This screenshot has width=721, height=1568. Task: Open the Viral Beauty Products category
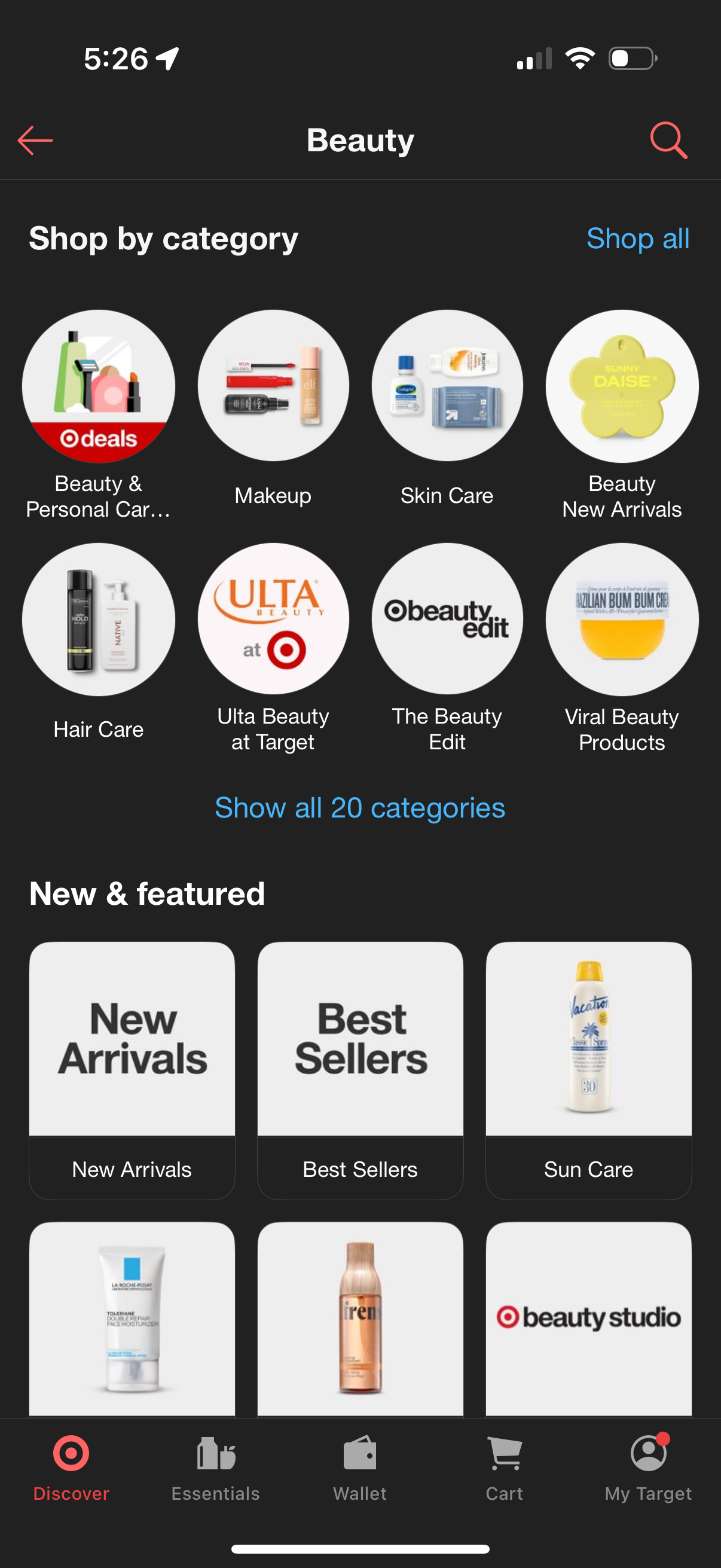tap(622, 618)
